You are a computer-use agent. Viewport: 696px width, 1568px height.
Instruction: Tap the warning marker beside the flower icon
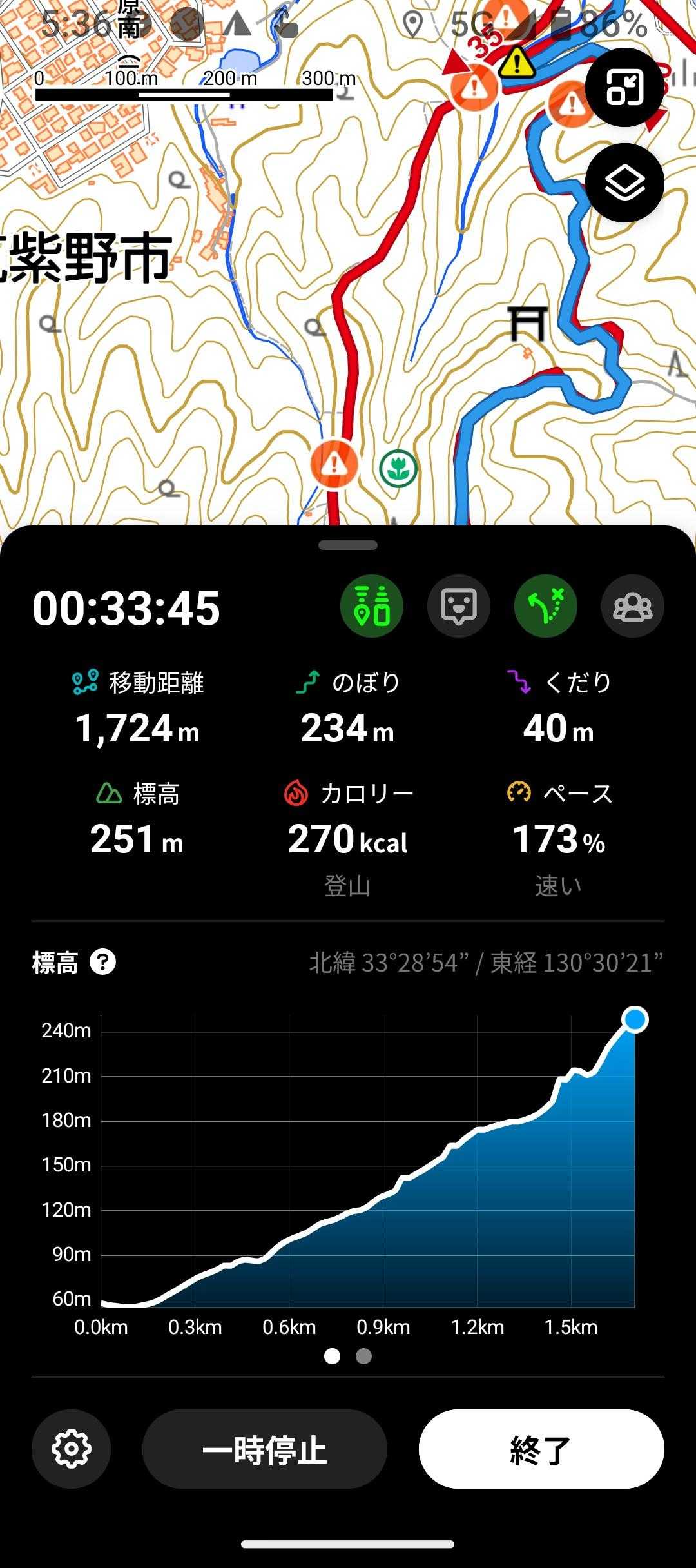(x=334, y=463)
